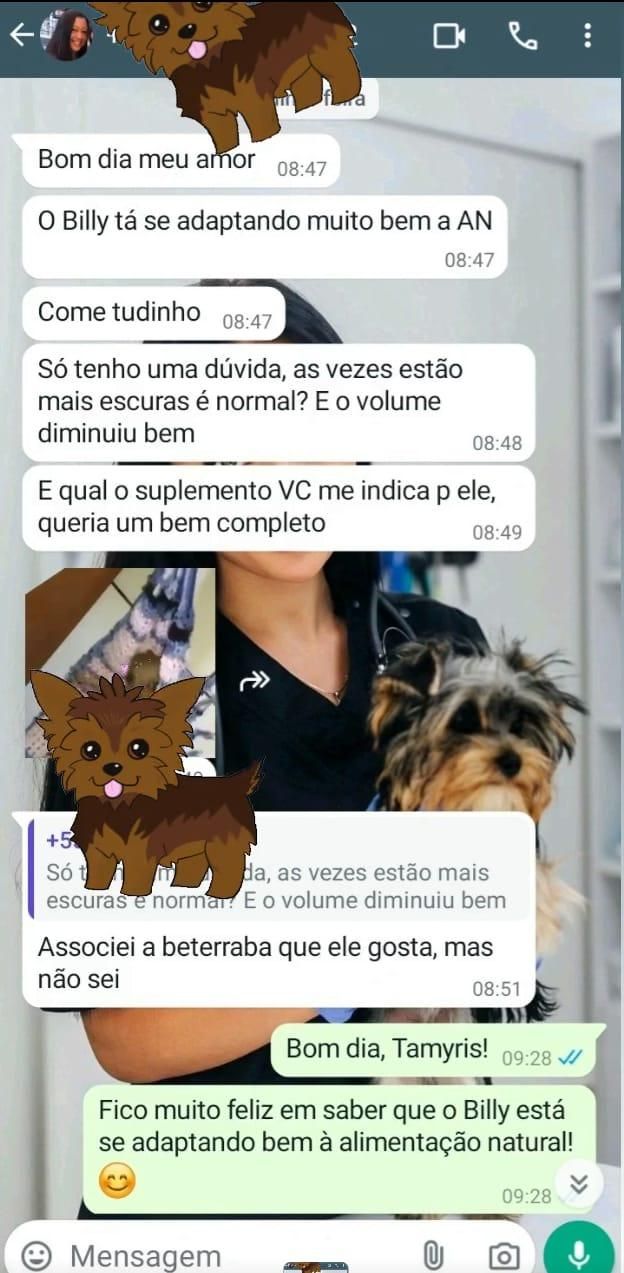Attach a file with the paperclip
This screenshot has height=1273, width=624.
click(x=433, y=1254)
